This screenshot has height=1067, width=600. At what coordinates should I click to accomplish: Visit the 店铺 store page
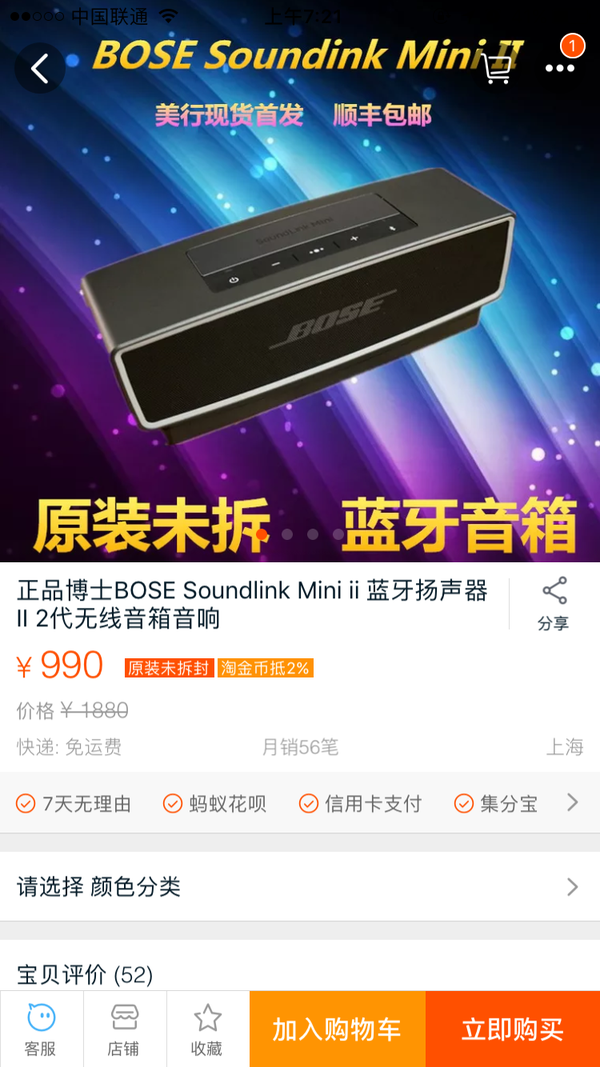[x=124, y=1030]
